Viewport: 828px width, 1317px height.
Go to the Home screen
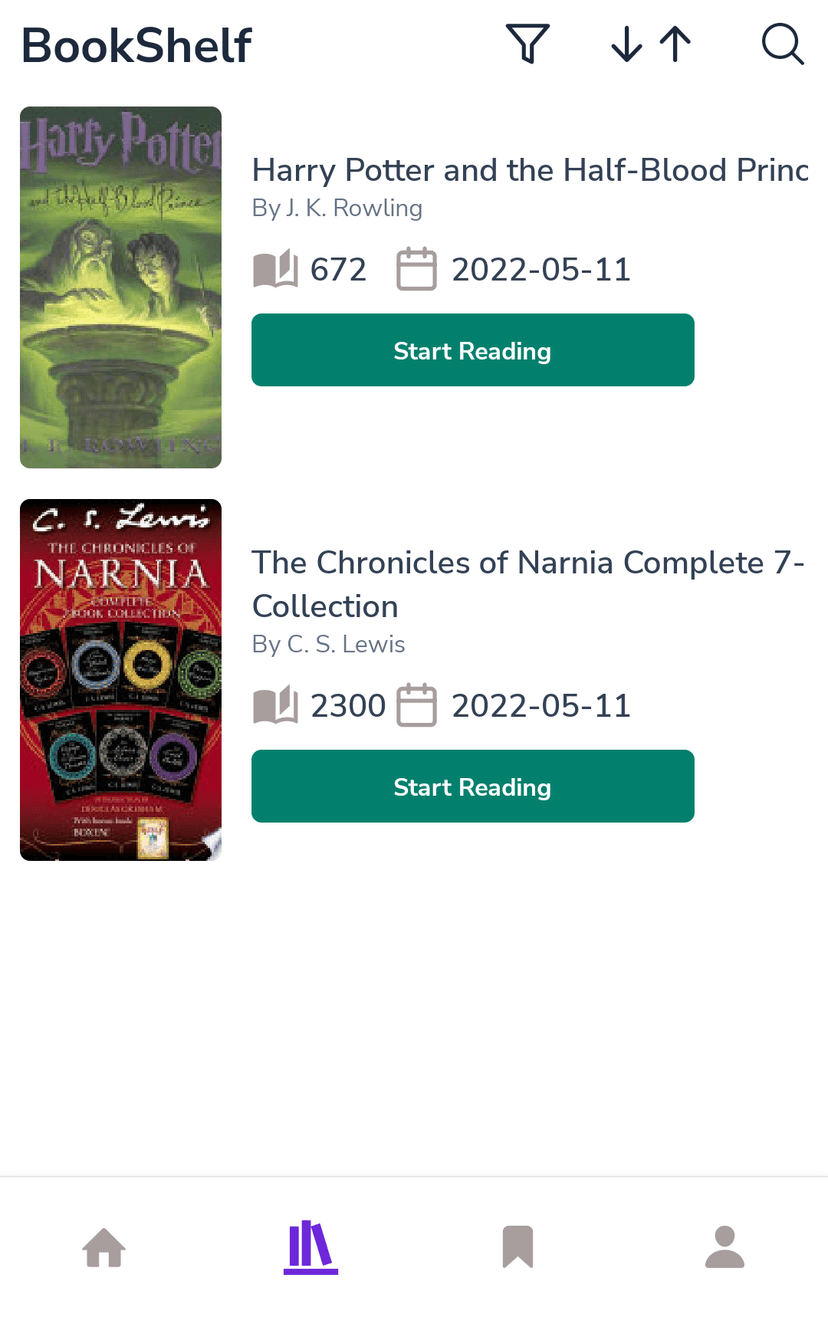[x=103, y=1247]
